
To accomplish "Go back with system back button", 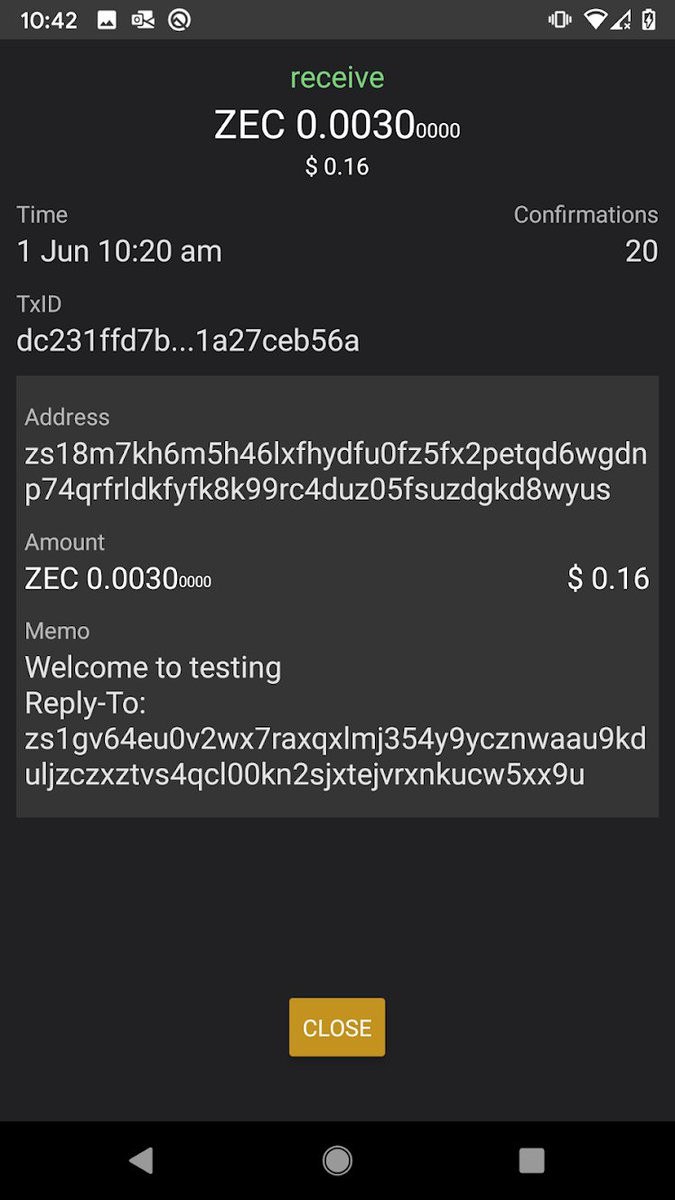I will pos(141,1160).
